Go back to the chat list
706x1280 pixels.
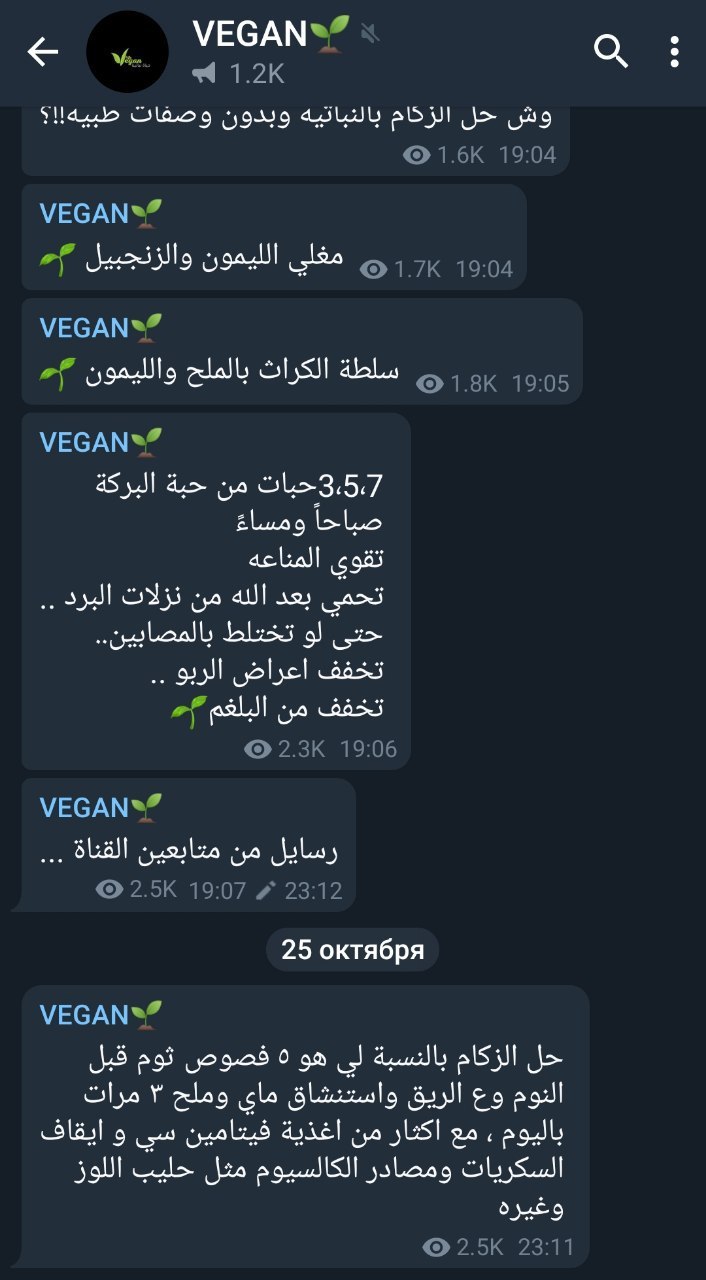43,52
